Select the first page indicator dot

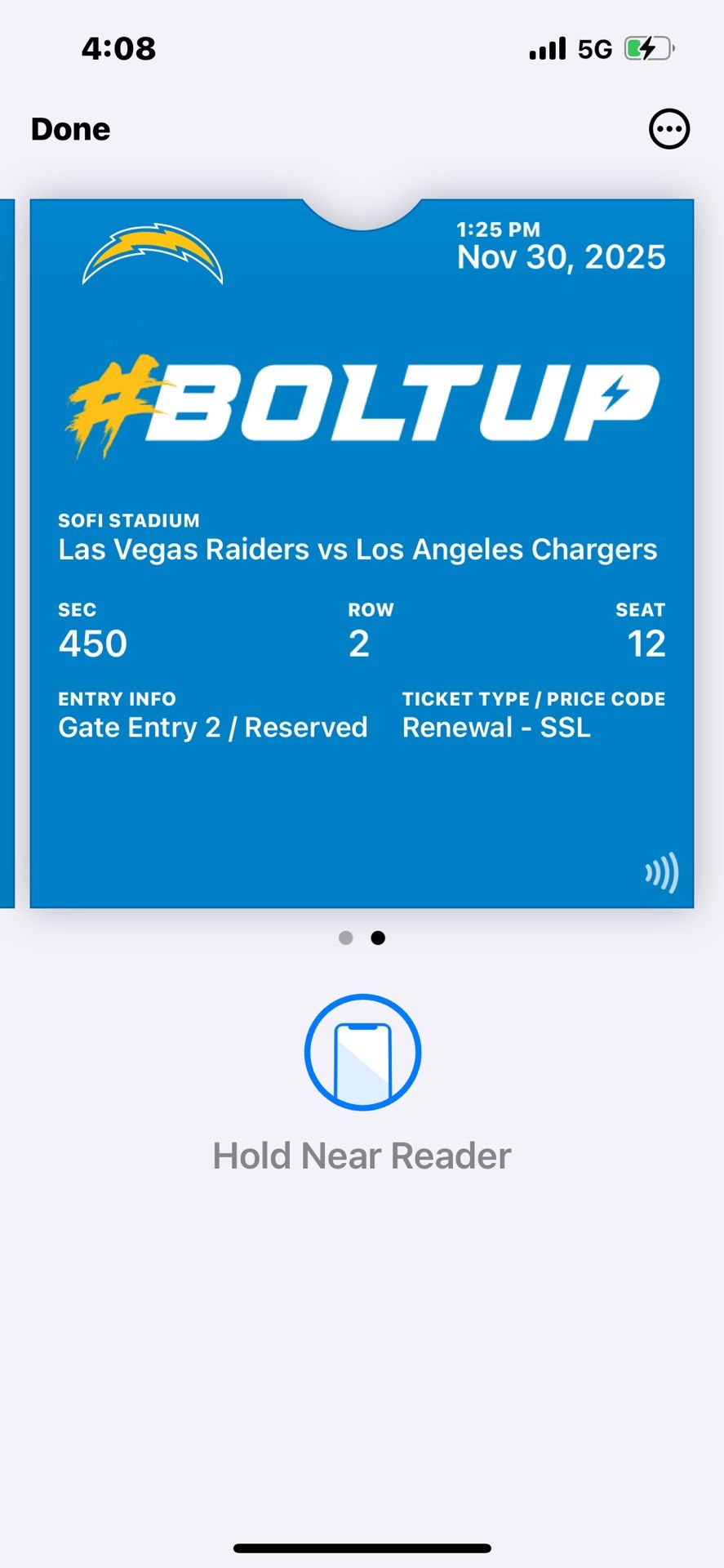coord(346,938)
